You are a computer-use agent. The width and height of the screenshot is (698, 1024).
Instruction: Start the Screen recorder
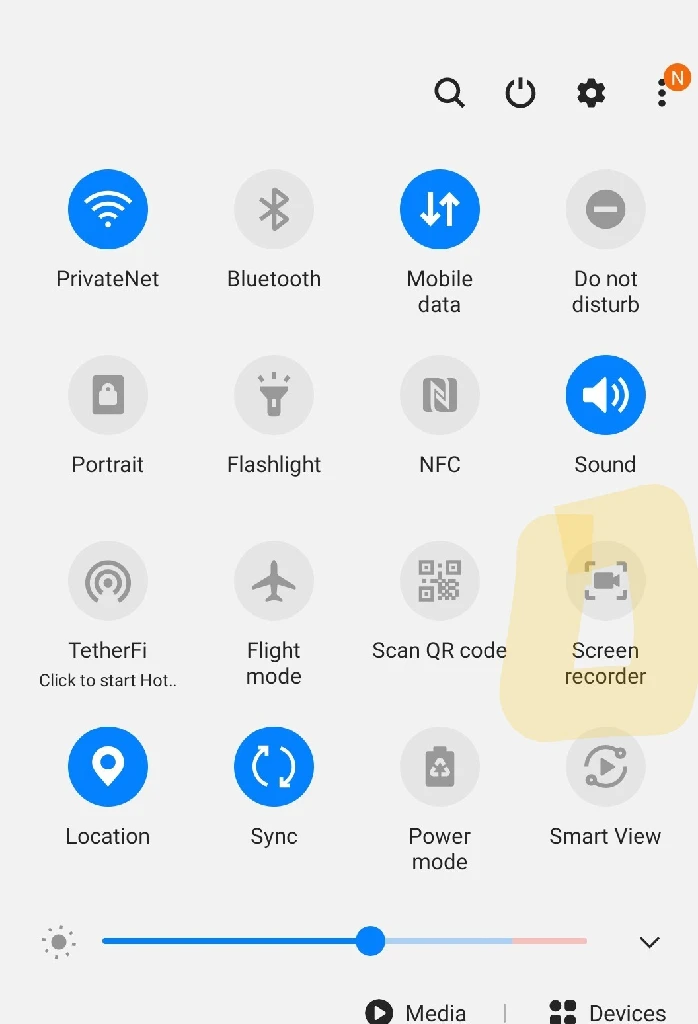coord(605,581)
